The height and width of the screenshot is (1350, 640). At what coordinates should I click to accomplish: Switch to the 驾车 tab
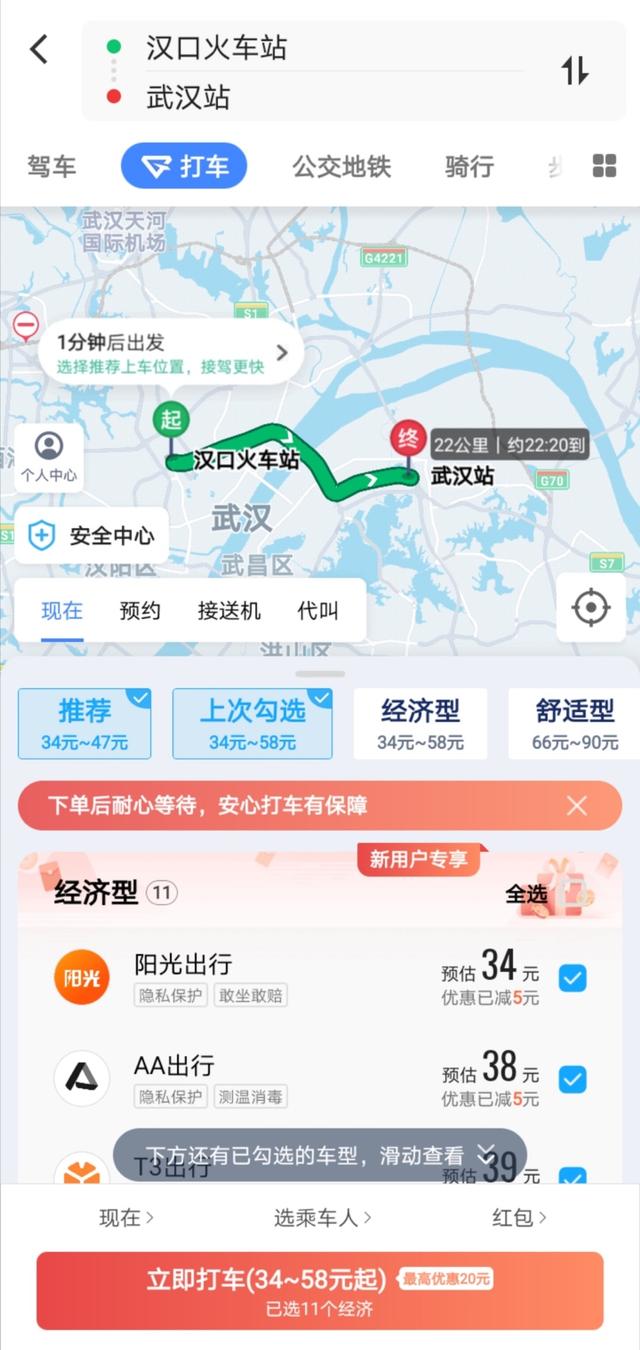coord(52,166)
